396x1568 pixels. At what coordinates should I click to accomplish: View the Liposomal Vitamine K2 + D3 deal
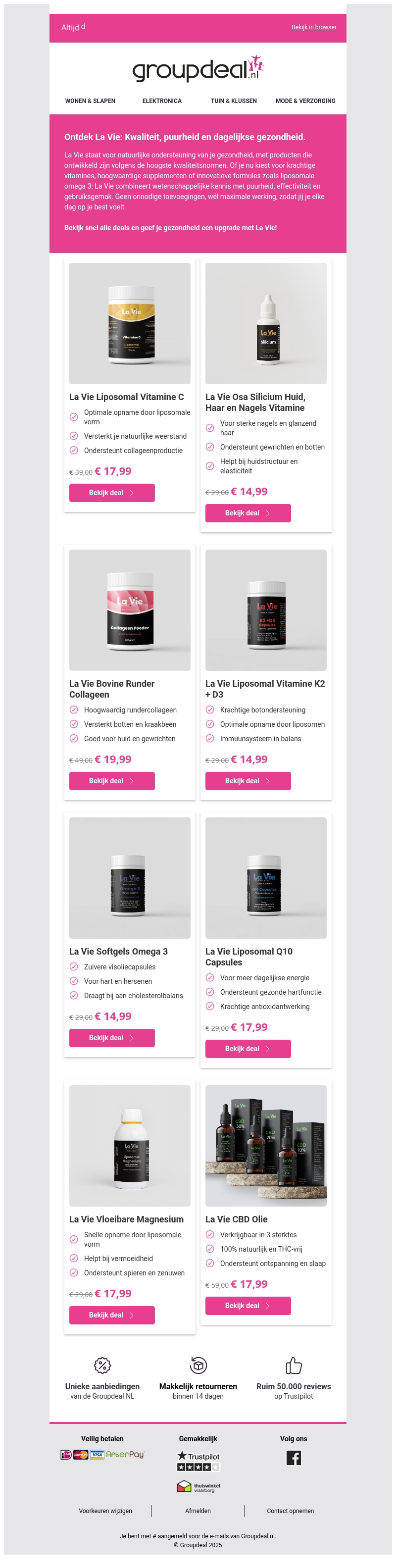[x=247, y=781]
